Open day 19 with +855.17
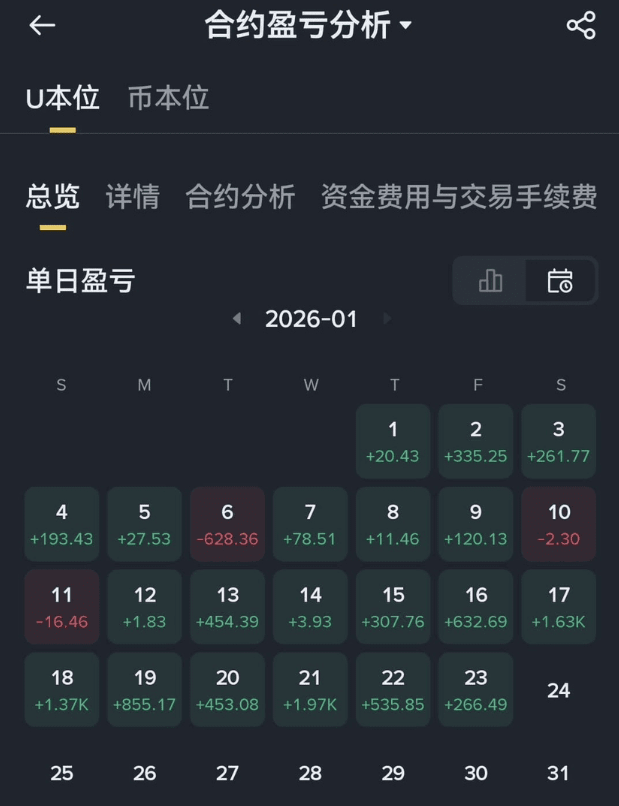Image resolution: width=619 pixels, height=806 pixels. coord(145,690)
